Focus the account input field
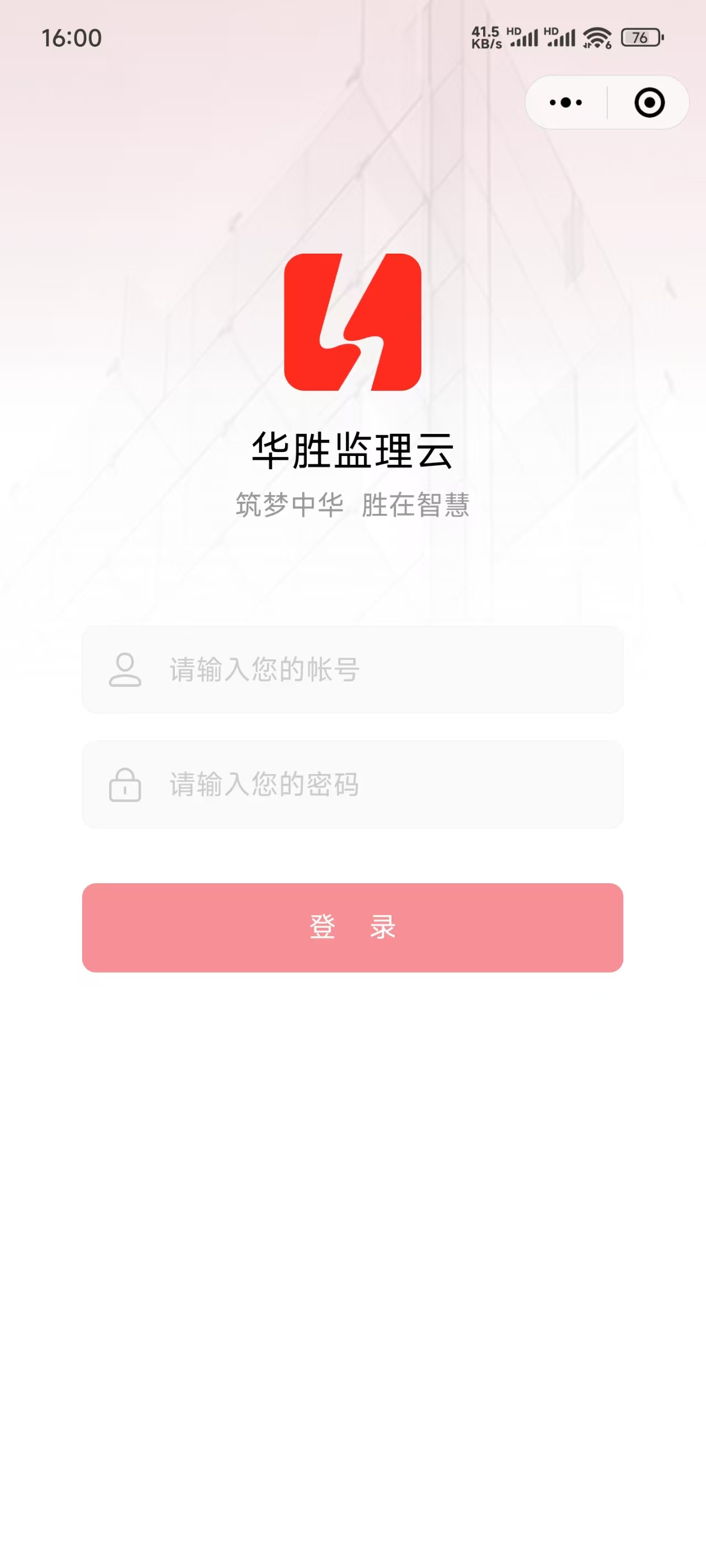The width and height of the screenshot is (706, 1568). (x=366, y=669)
